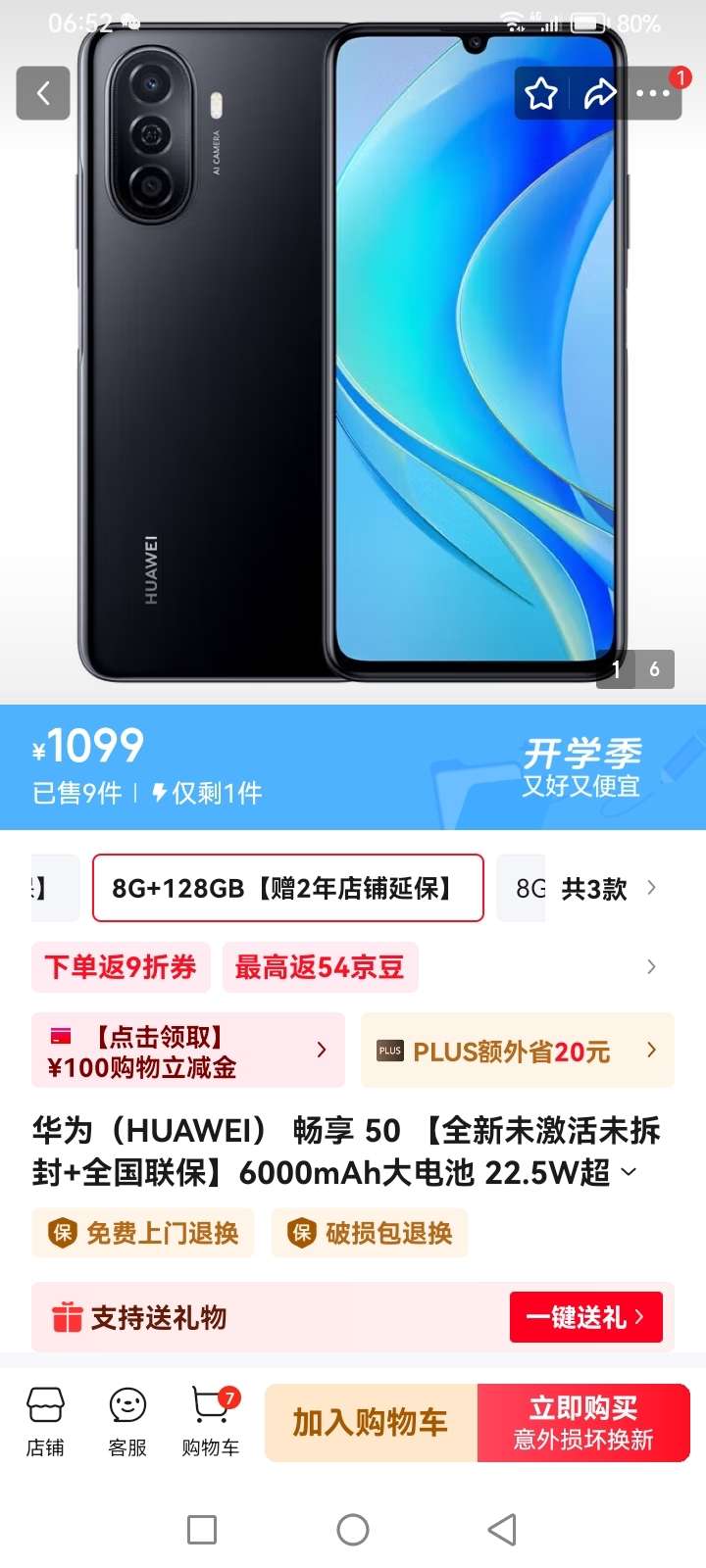Open the 店铺 store page
The width and height of the screenshot is (706, 1568).
pos(45,1421)
